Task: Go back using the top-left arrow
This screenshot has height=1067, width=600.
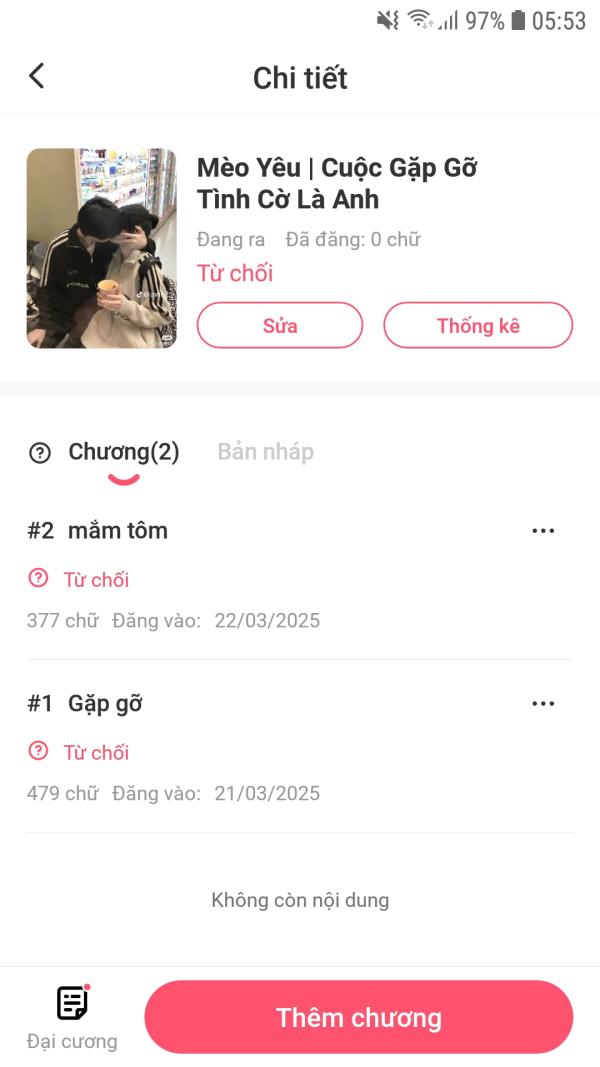Action: click(37, 76)
